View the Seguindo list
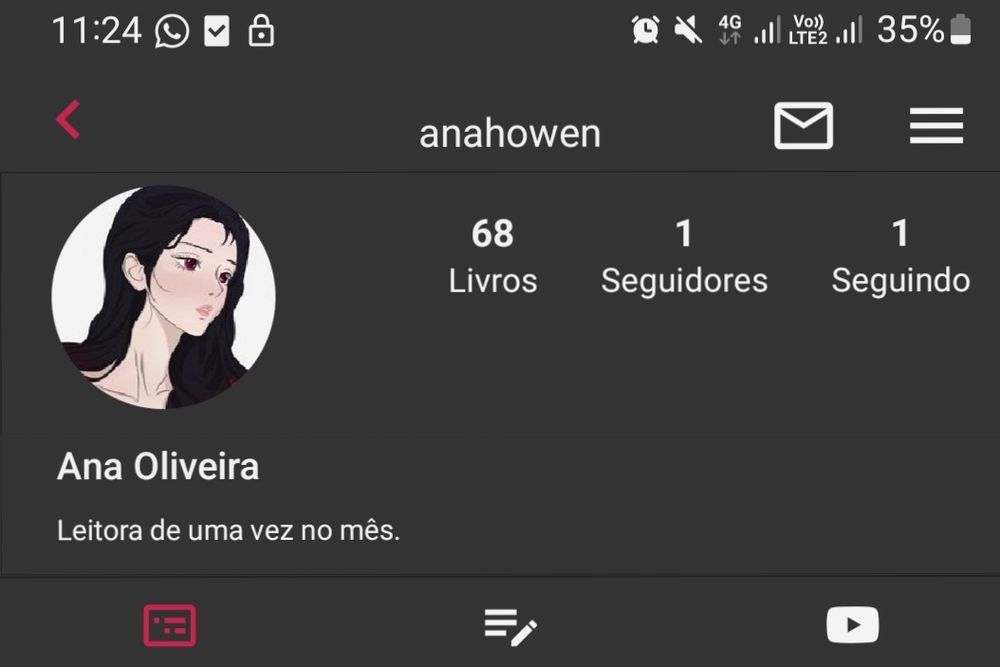 pos(900,257)
